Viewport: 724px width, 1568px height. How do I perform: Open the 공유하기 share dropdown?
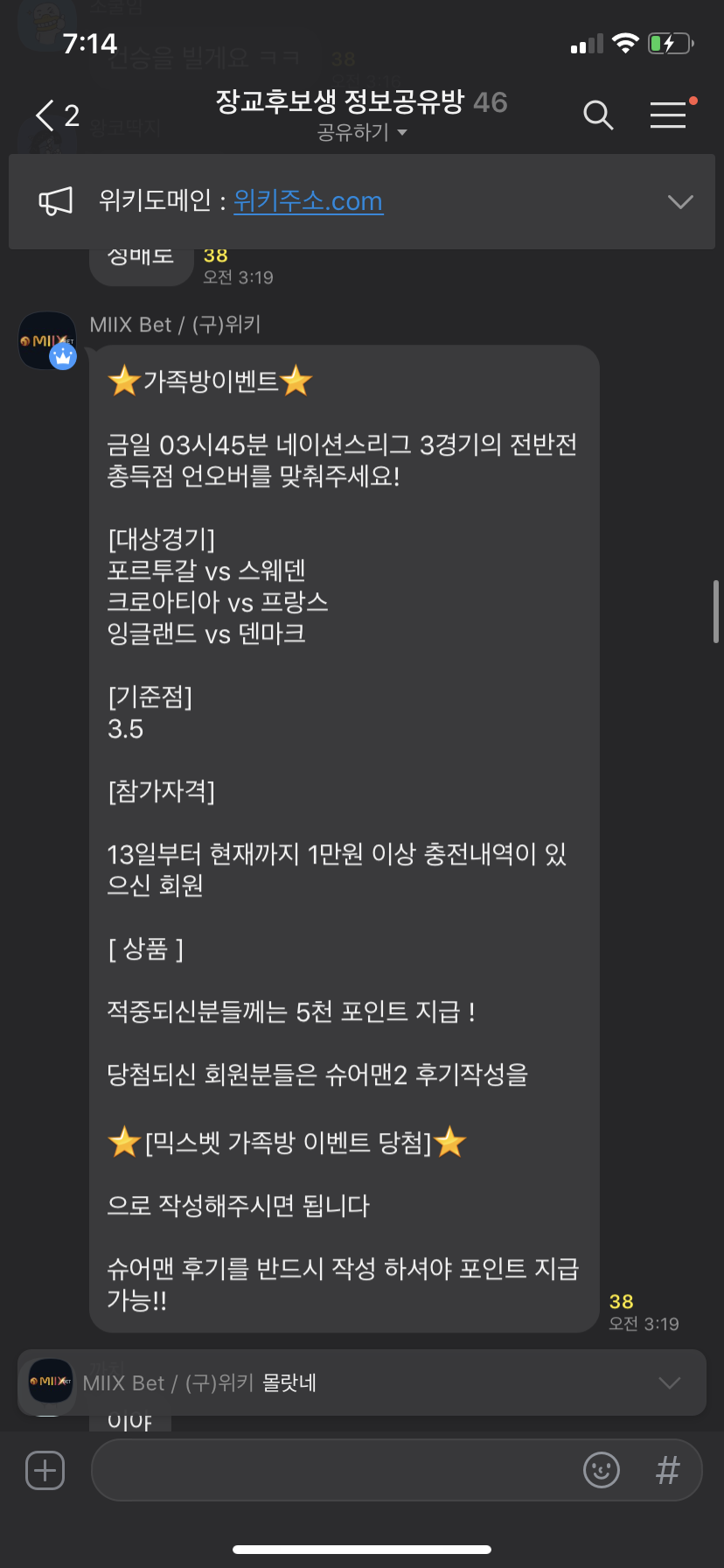pyautogui.click(x=361, y=133)
